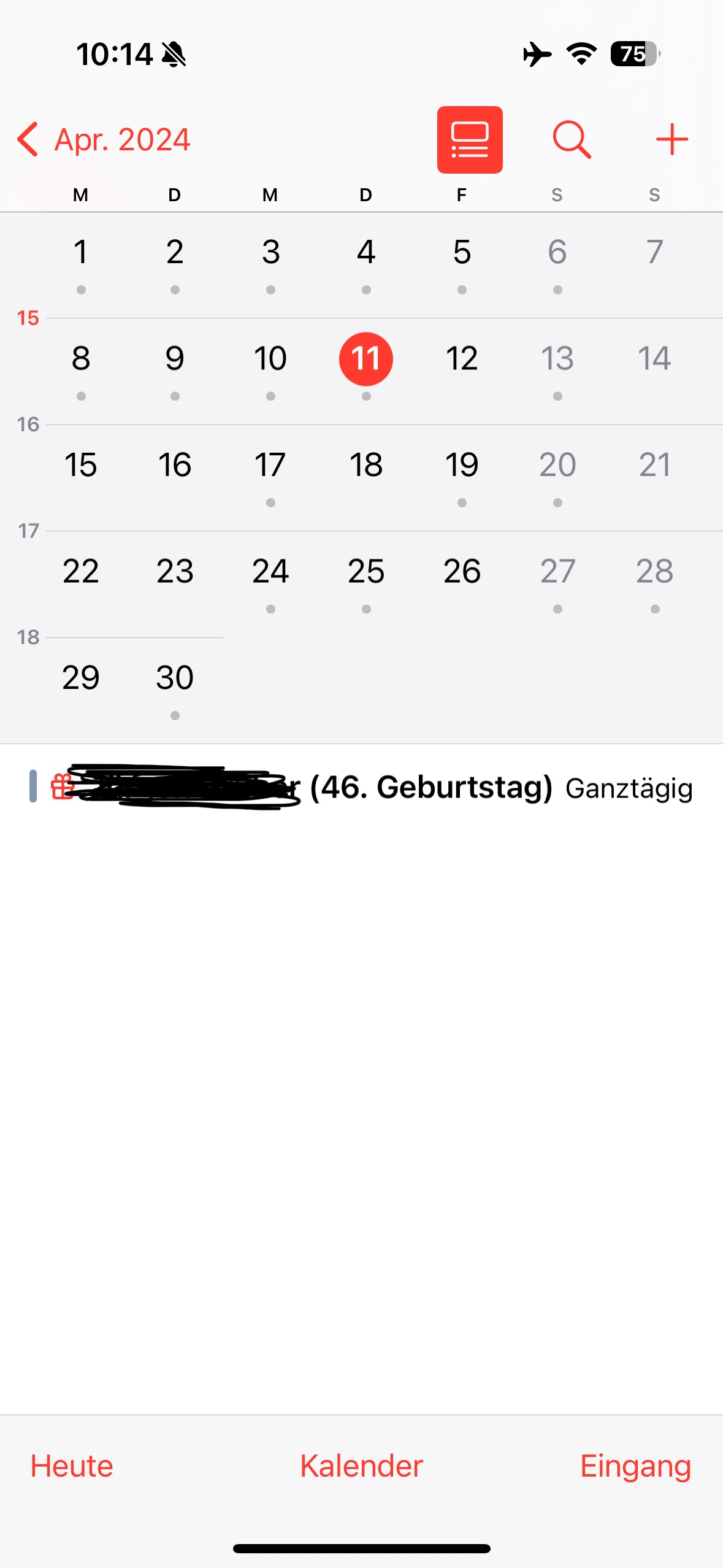Toggle the event list view icon
The image size is (723, 1568).
[x=469, y=140]
